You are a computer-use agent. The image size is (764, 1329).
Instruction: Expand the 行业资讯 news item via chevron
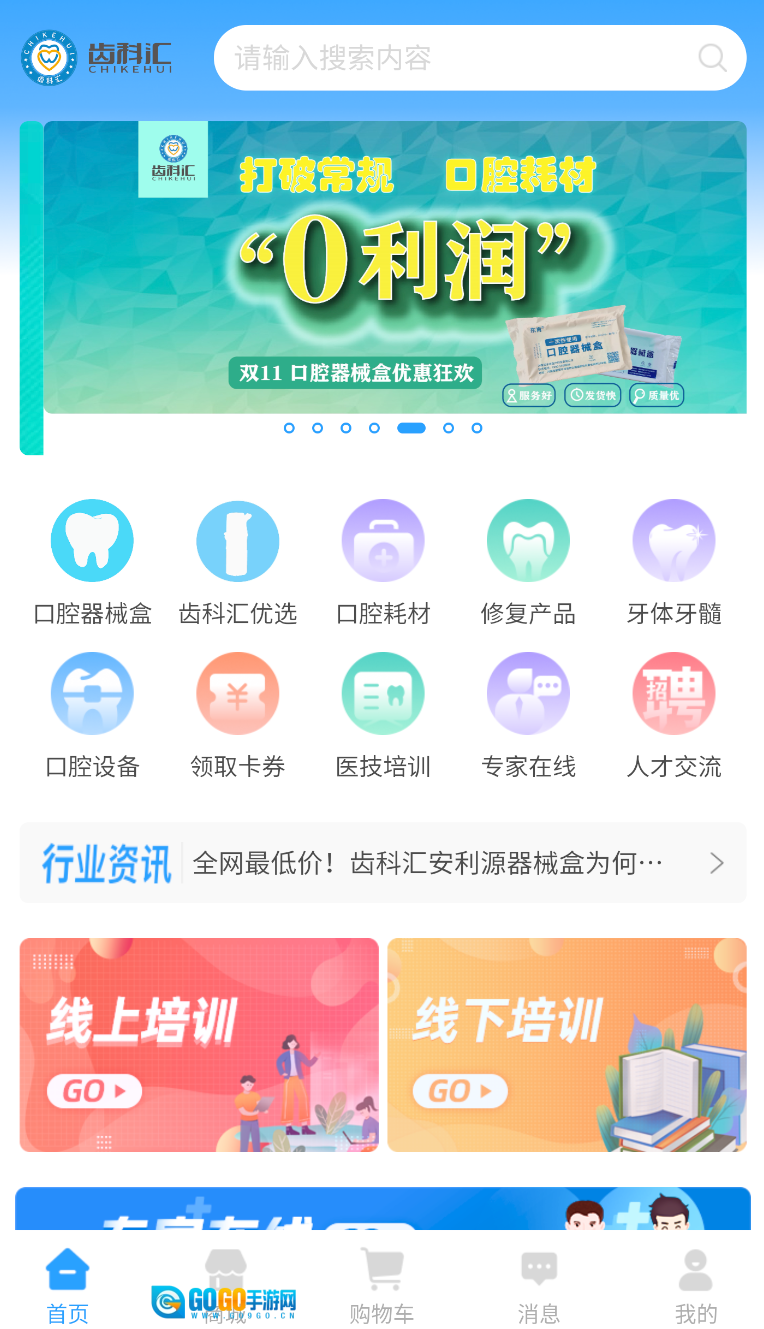[x=716, y=862]
